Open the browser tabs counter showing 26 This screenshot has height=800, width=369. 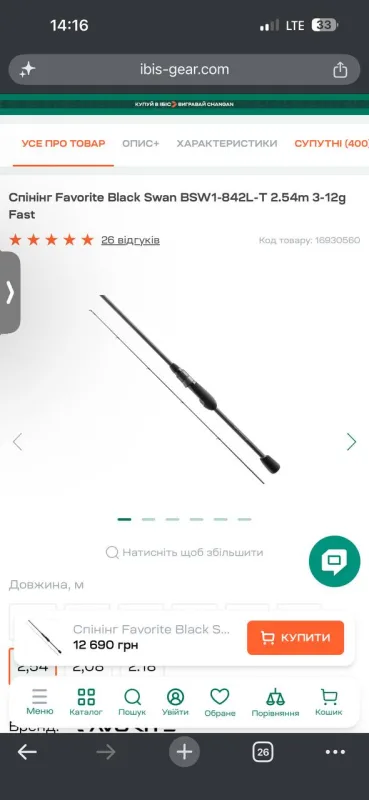[263, 752]
